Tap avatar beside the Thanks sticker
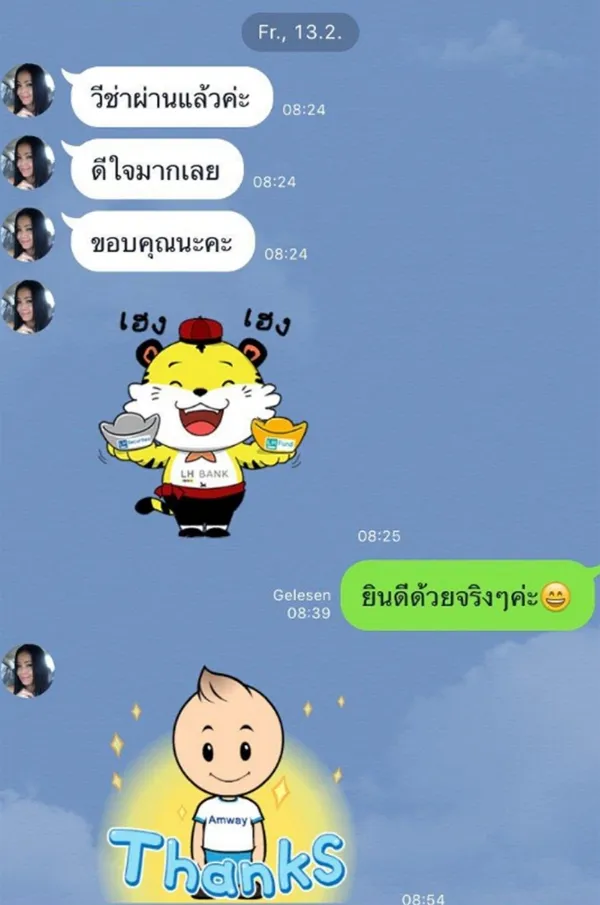The height and width of the screenshot is (905, 600). (x=28, y=670)
